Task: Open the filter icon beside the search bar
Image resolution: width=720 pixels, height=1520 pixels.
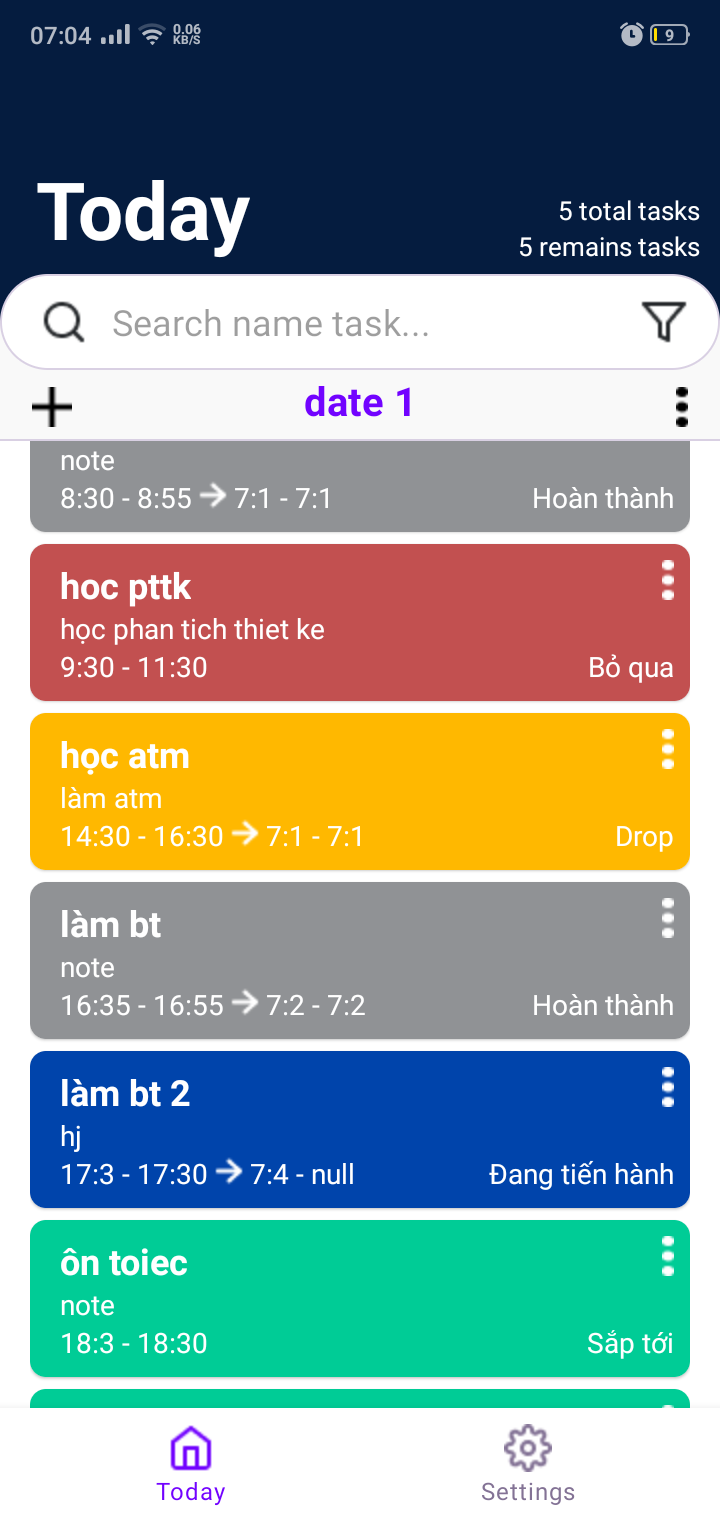Action: 663,322
